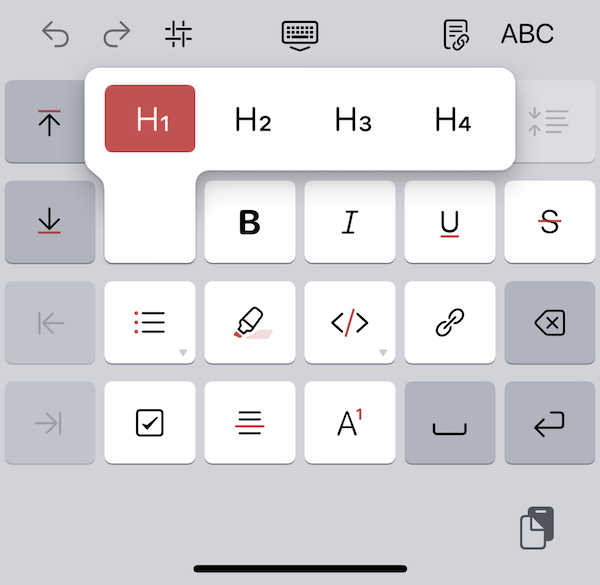The image size is (600, 585).
Task: Switch to the ABC keyboard
Action: [x=527, y=34]
